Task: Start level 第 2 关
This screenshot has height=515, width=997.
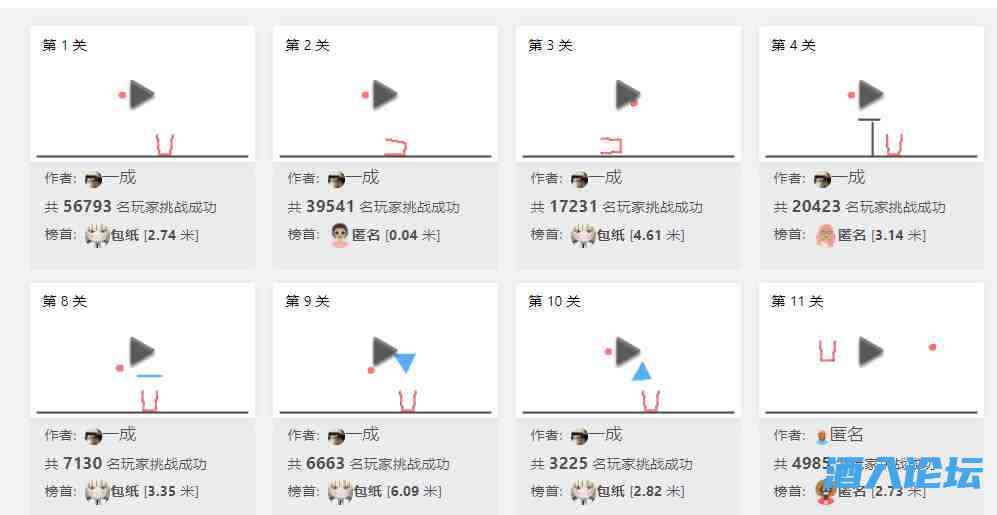Action: click(x=385, y=96)
